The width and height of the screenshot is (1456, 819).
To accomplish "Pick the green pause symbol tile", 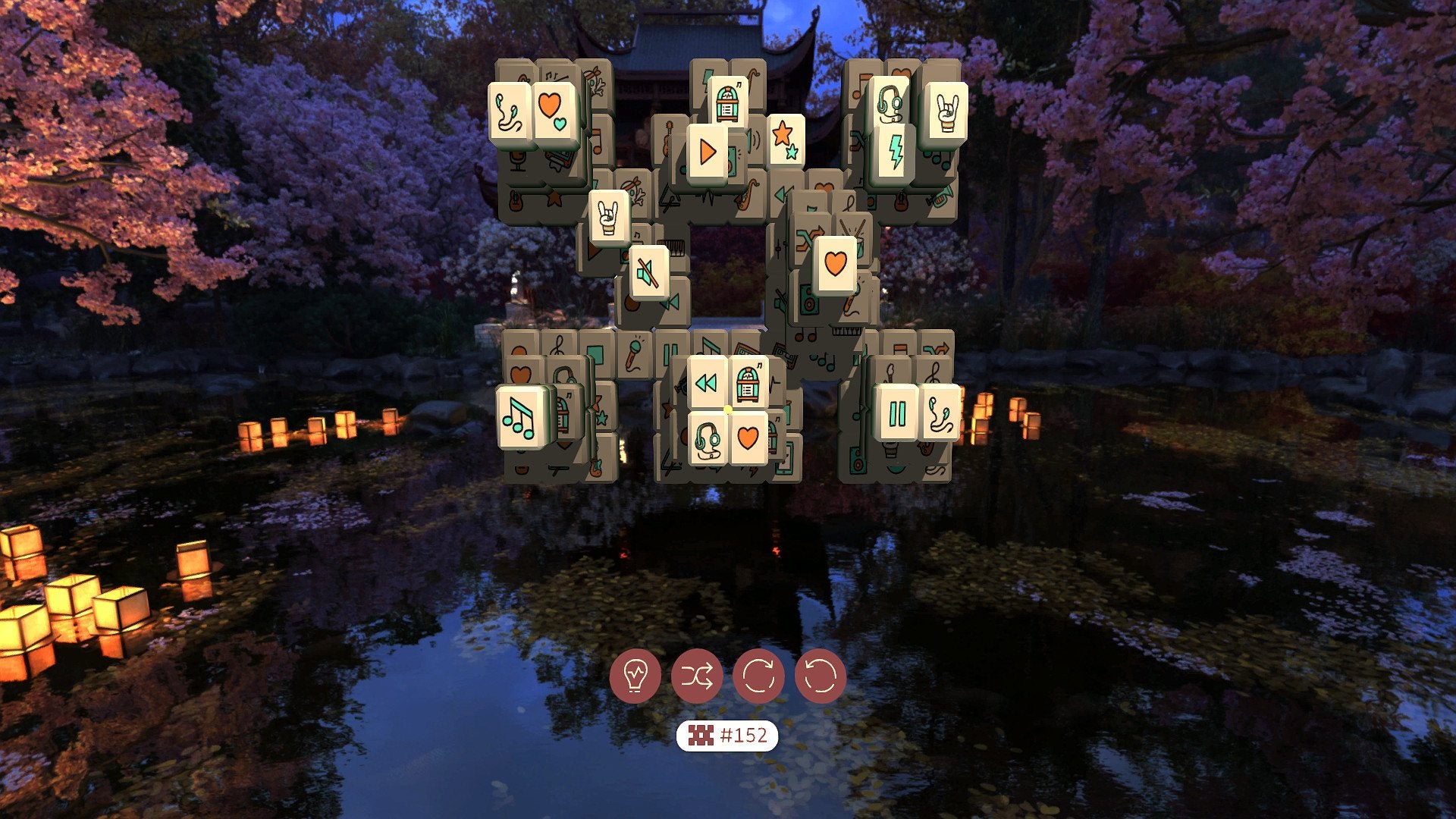I will click(897, 413).
